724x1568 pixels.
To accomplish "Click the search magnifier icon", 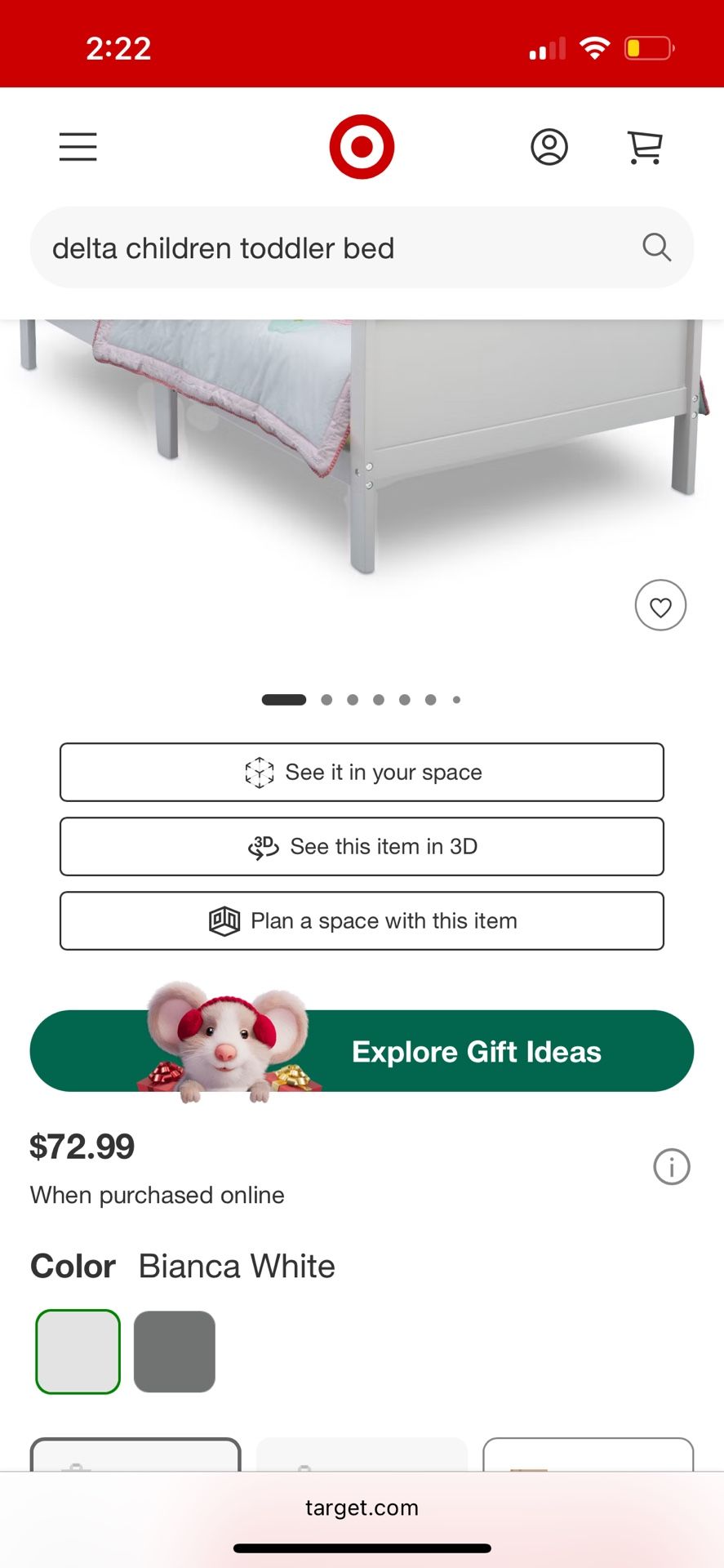I will tap(656, 247).
